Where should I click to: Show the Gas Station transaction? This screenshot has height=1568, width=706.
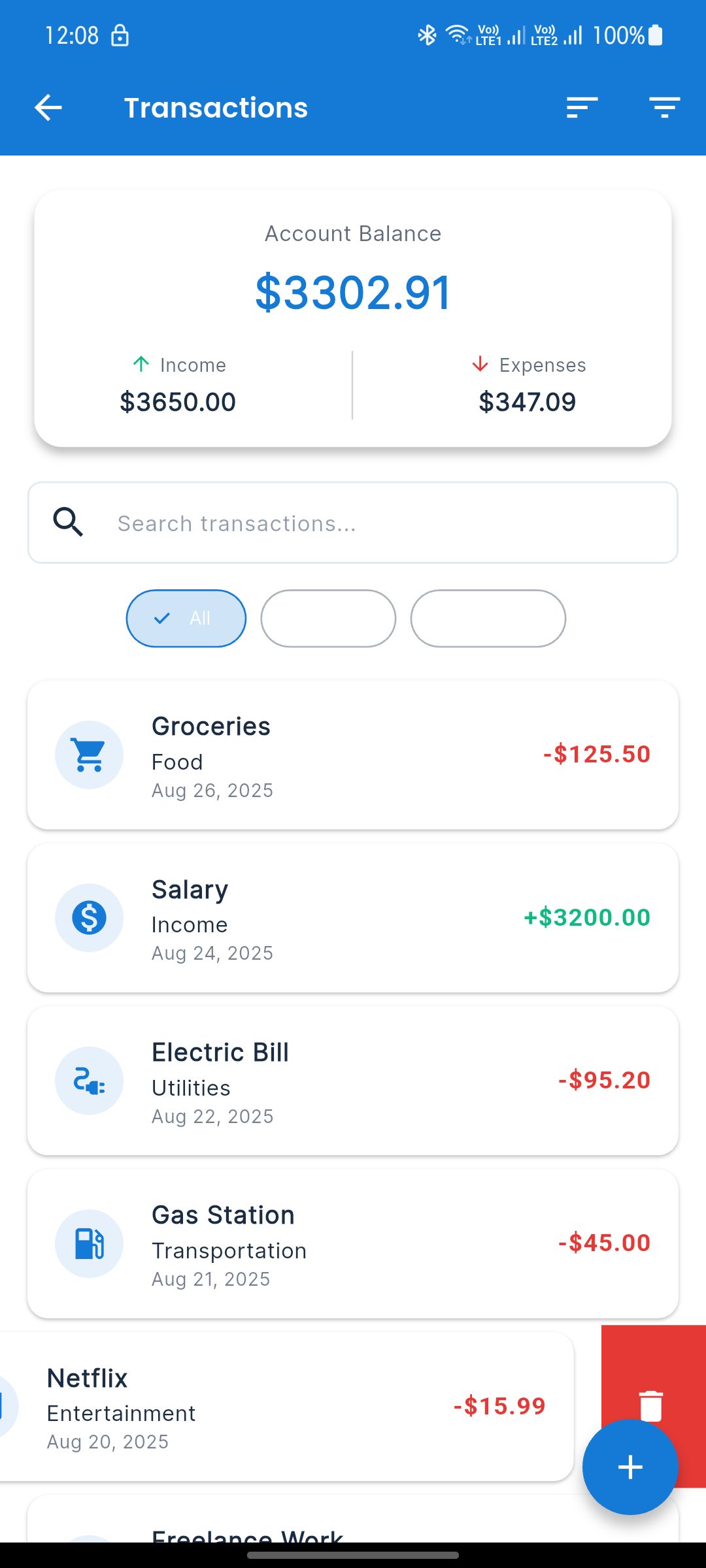(x=353, y=1243)
